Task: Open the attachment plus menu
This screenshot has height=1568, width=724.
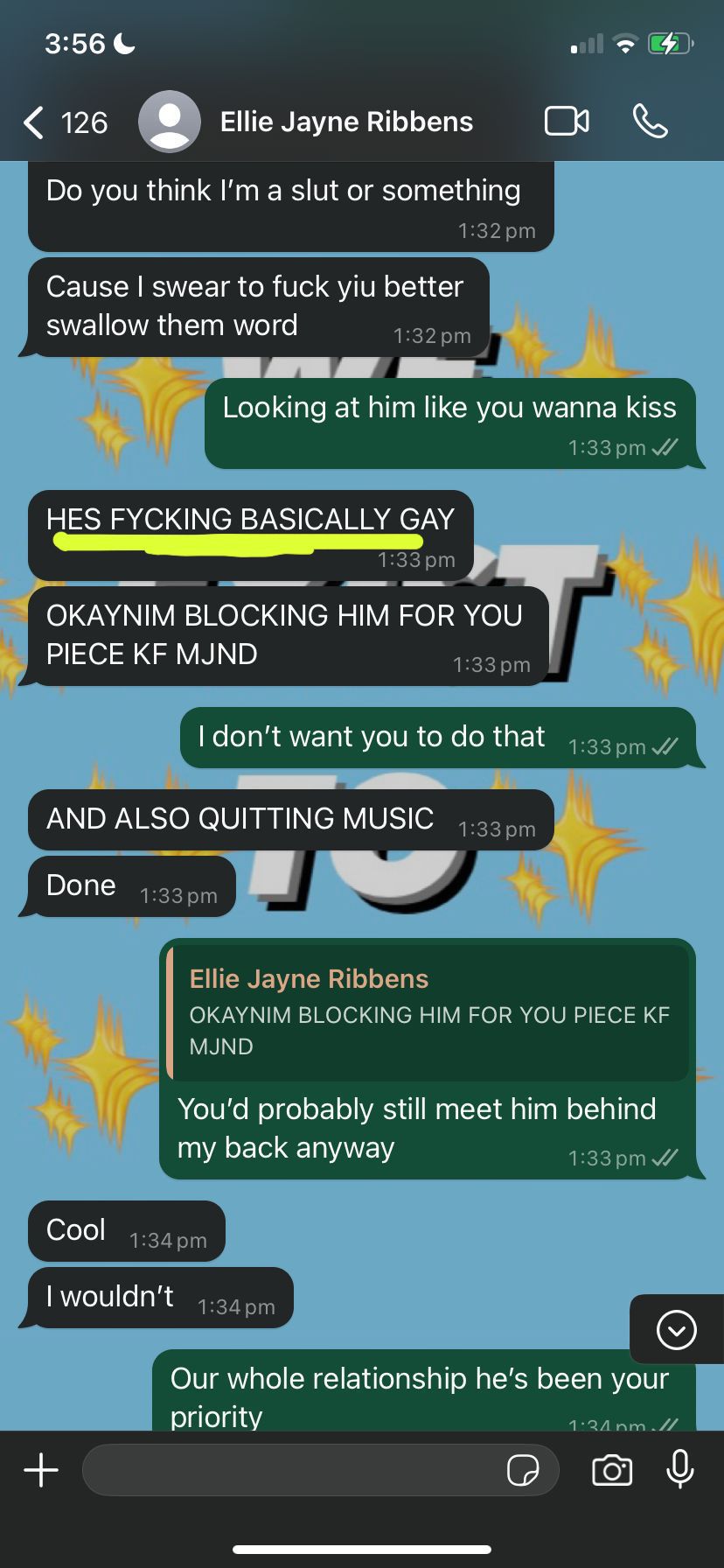Action: coord(41,1470)
